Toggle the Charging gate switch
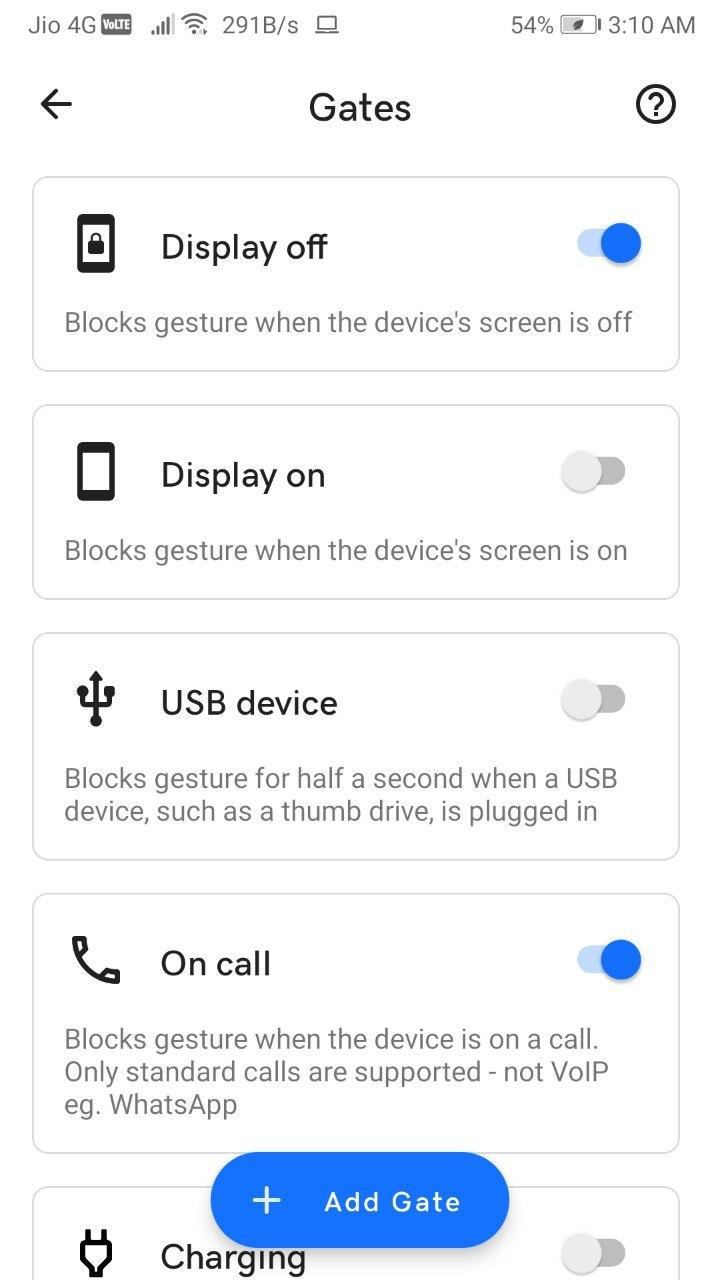 point(596,1252)
